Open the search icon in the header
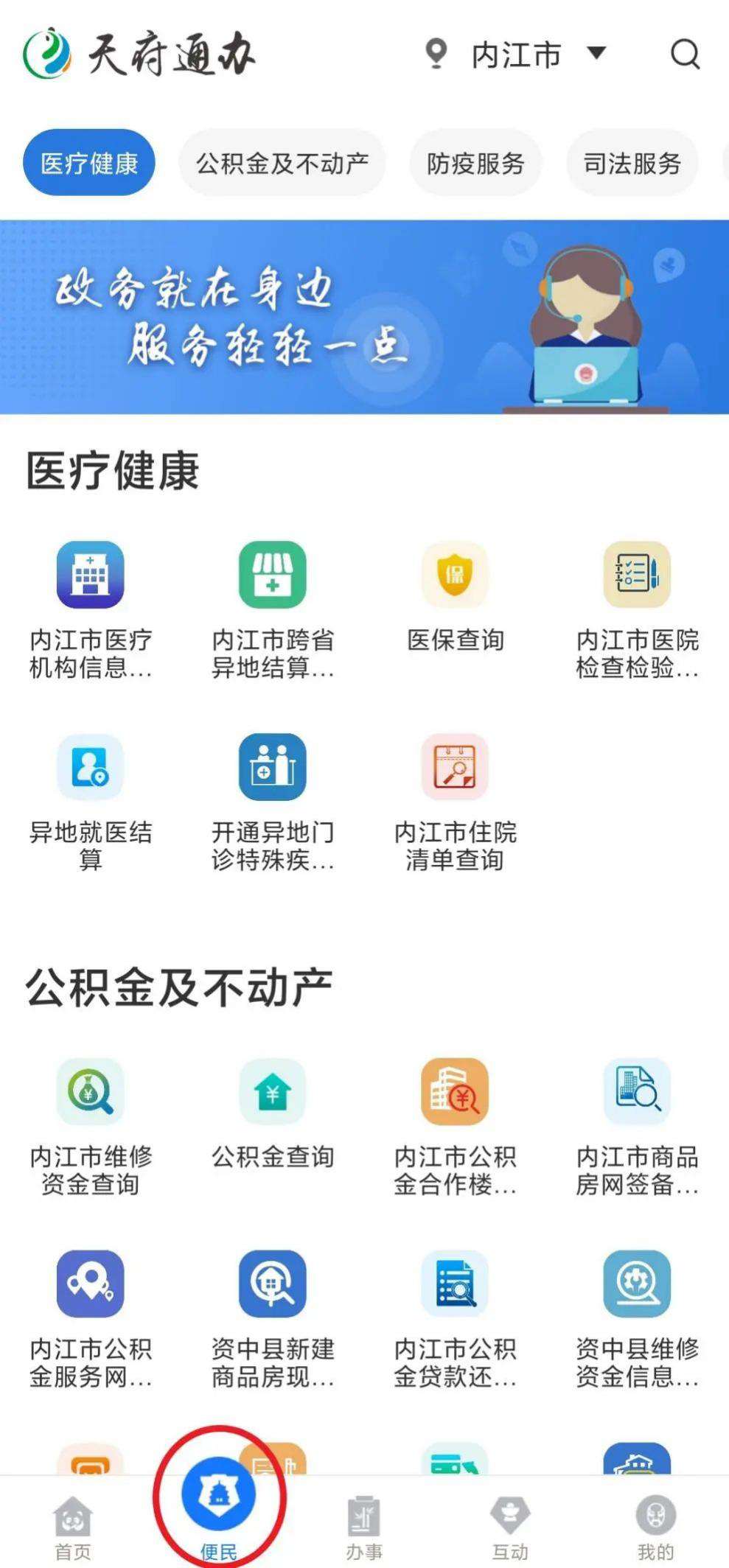This screenshot has width=729, height=1568. coord(685,55)
